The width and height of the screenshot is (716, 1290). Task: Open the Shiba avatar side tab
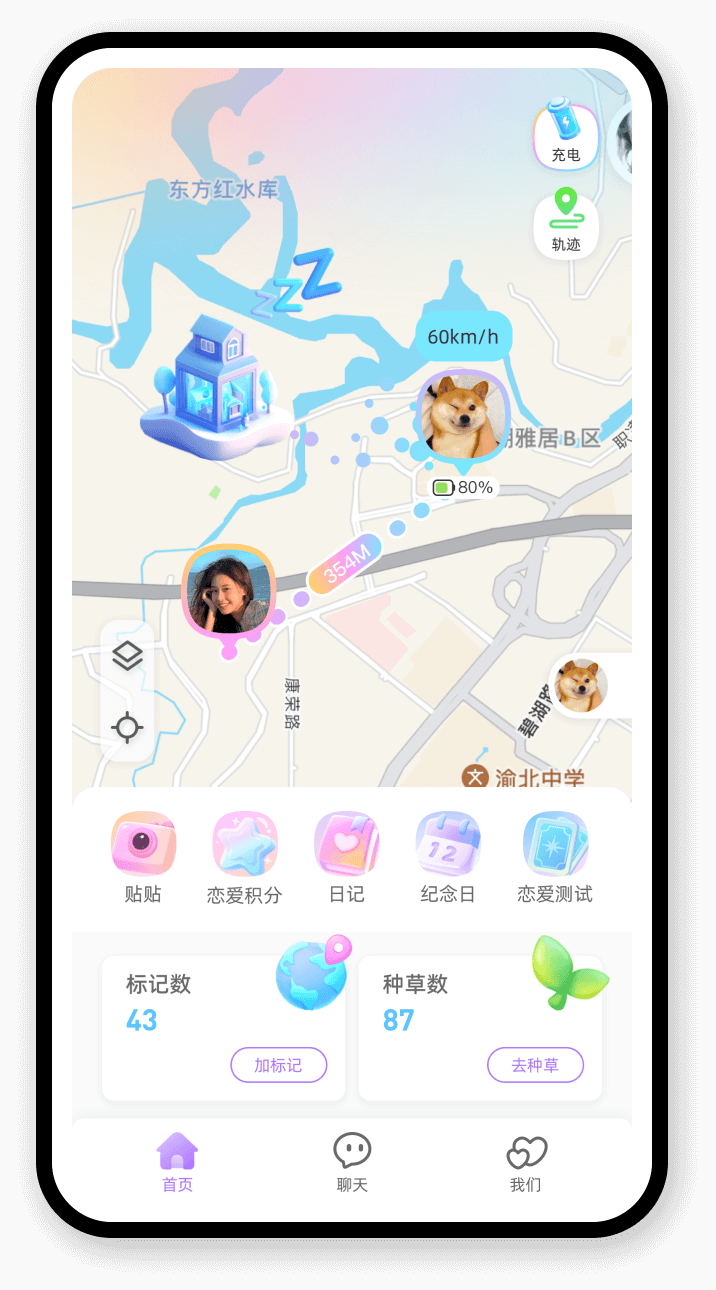click(x=582, y=686)
